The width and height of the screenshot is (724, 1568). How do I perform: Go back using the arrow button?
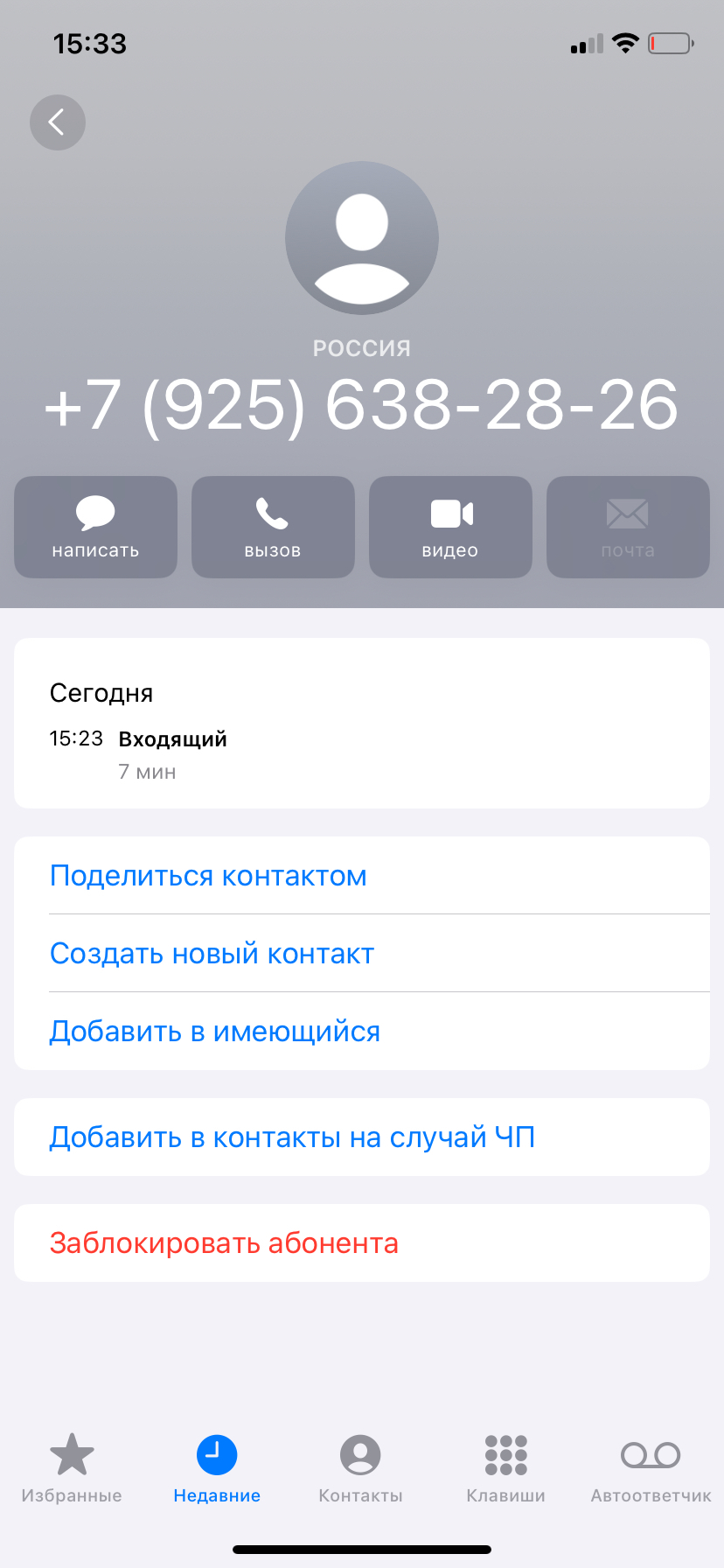coord(58,122)
